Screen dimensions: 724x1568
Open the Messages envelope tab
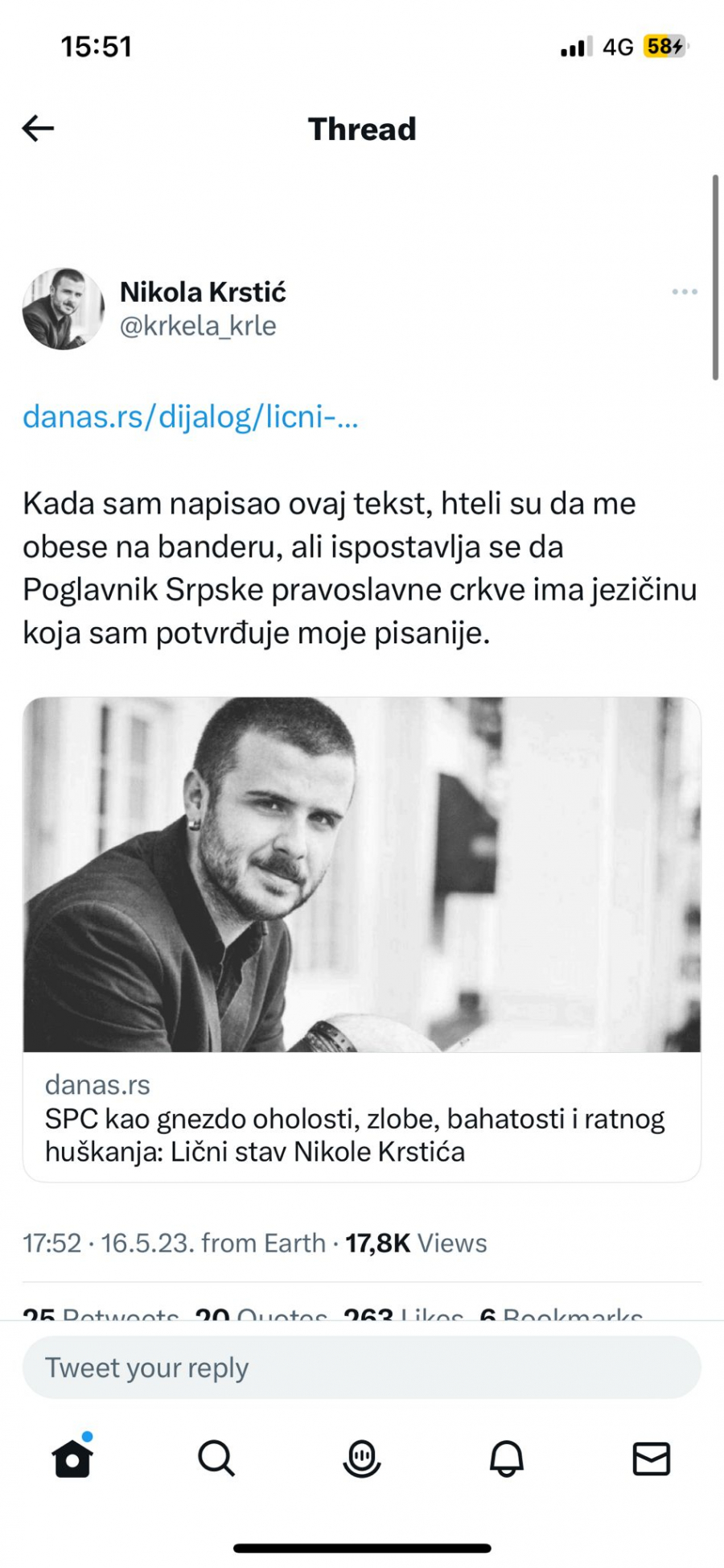(x=651, y=1458)
